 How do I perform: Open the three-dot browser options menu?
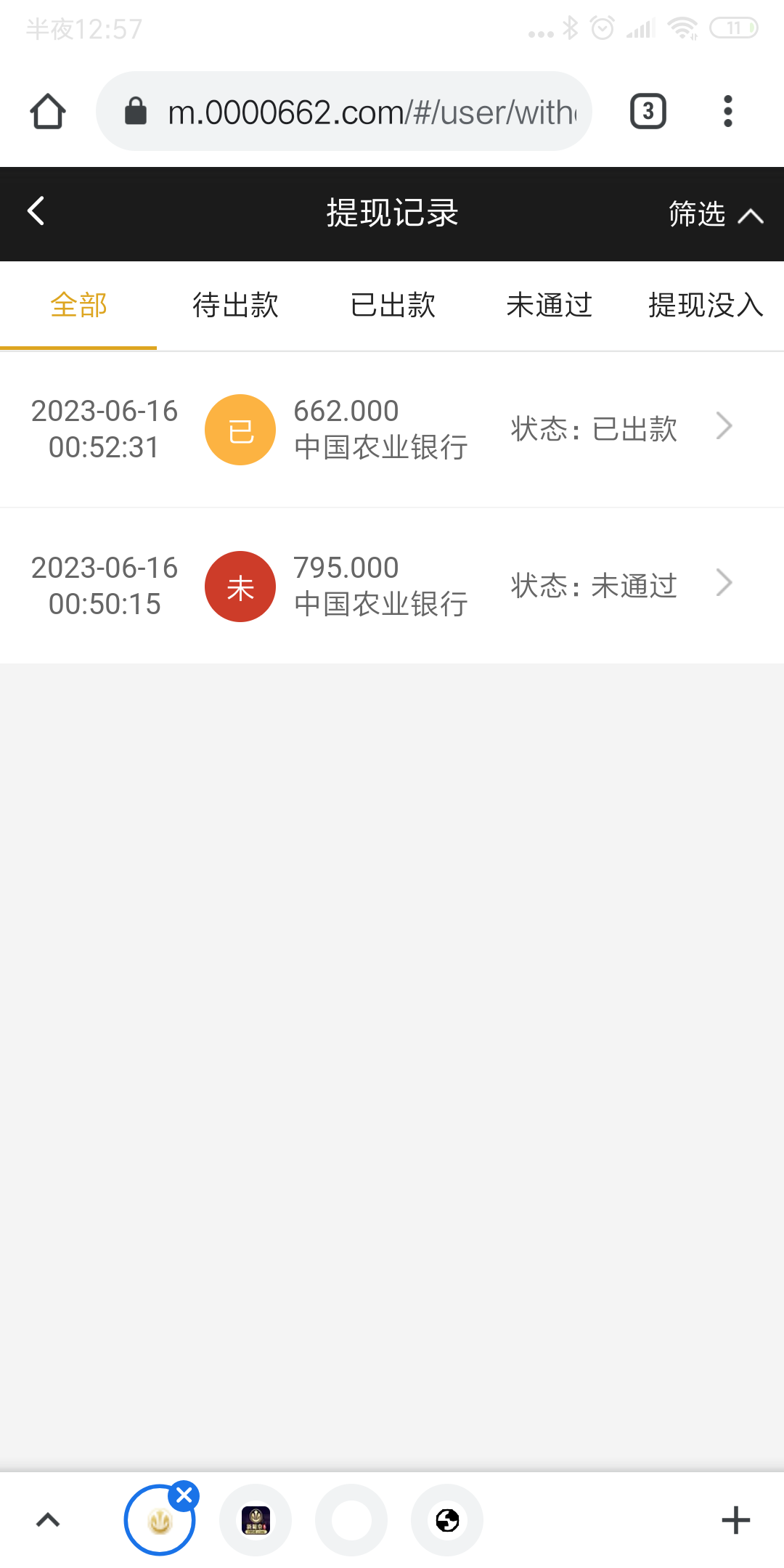727,110
